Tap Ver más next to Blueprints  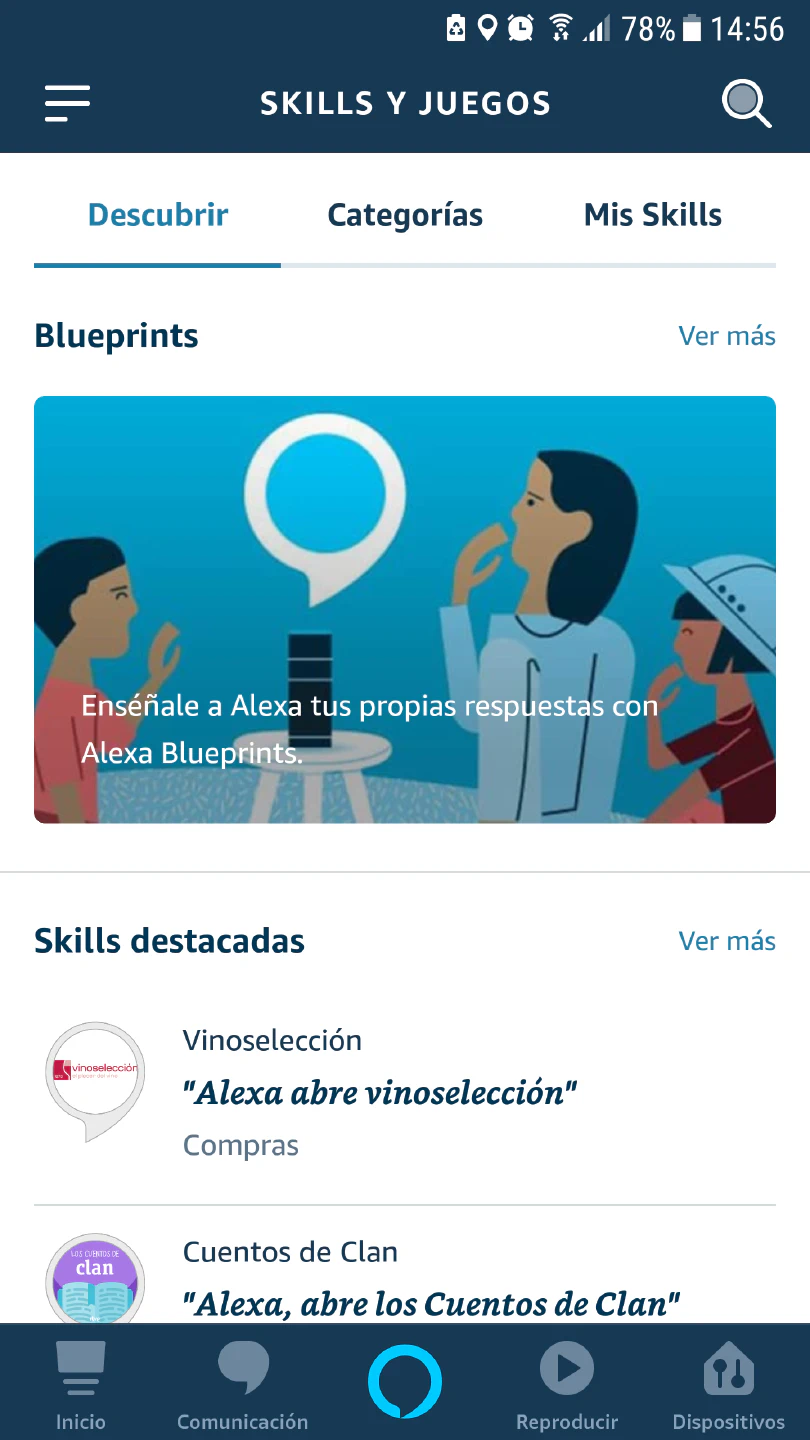(x=727, y=336)
